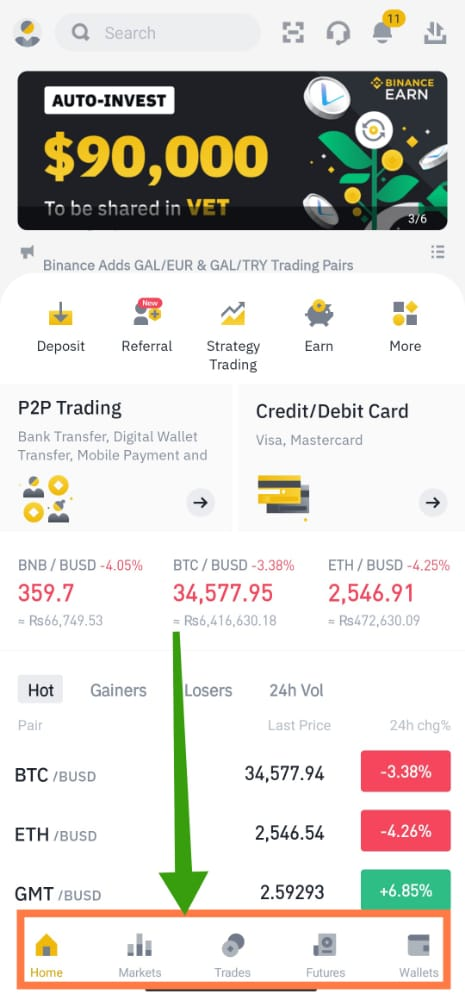The height and width of the screenshot is (1000, 465).
Task: Open the Wallets tab
Action: click(x=419, y=955)
